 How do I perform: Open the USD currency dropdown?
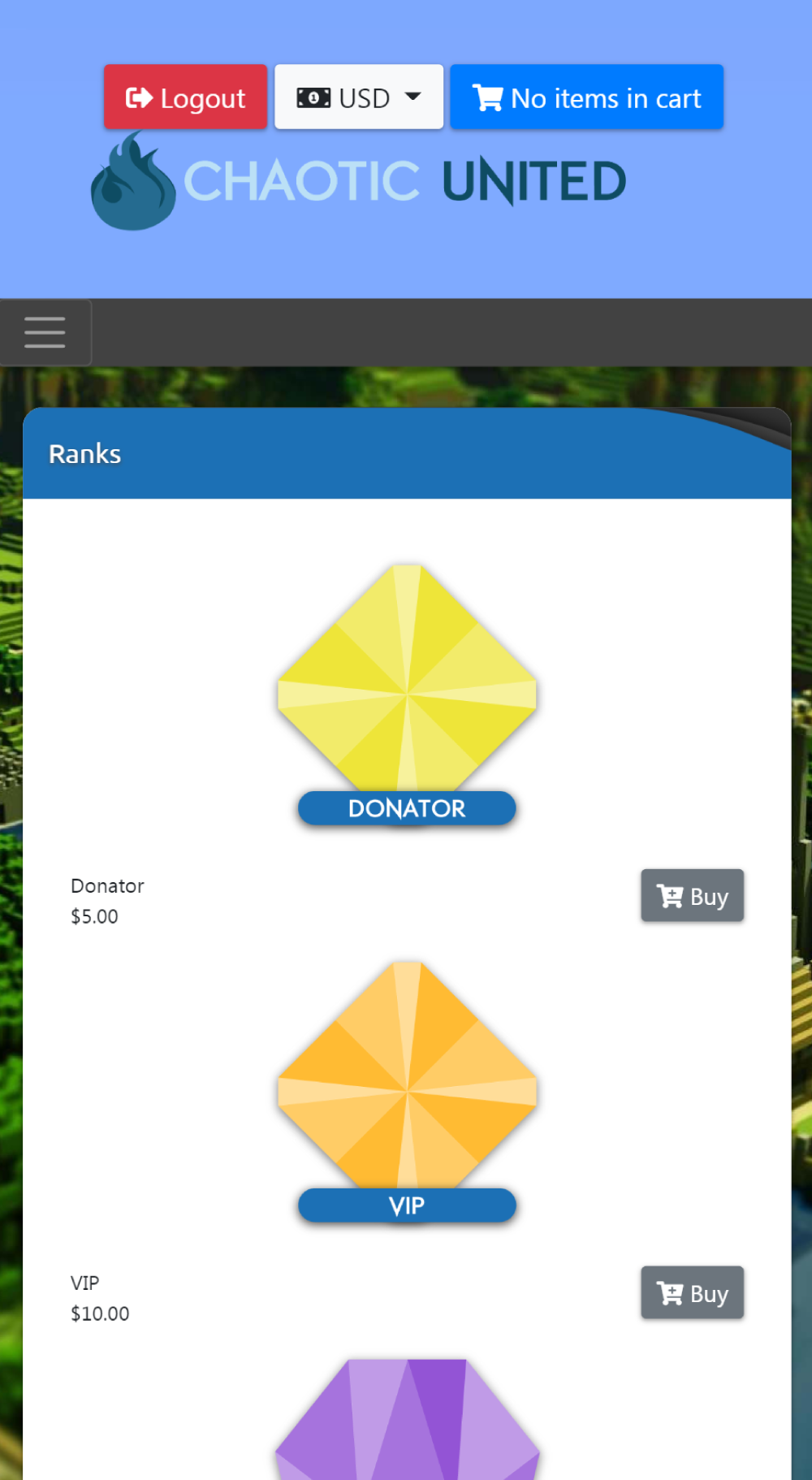click(359, 97)
